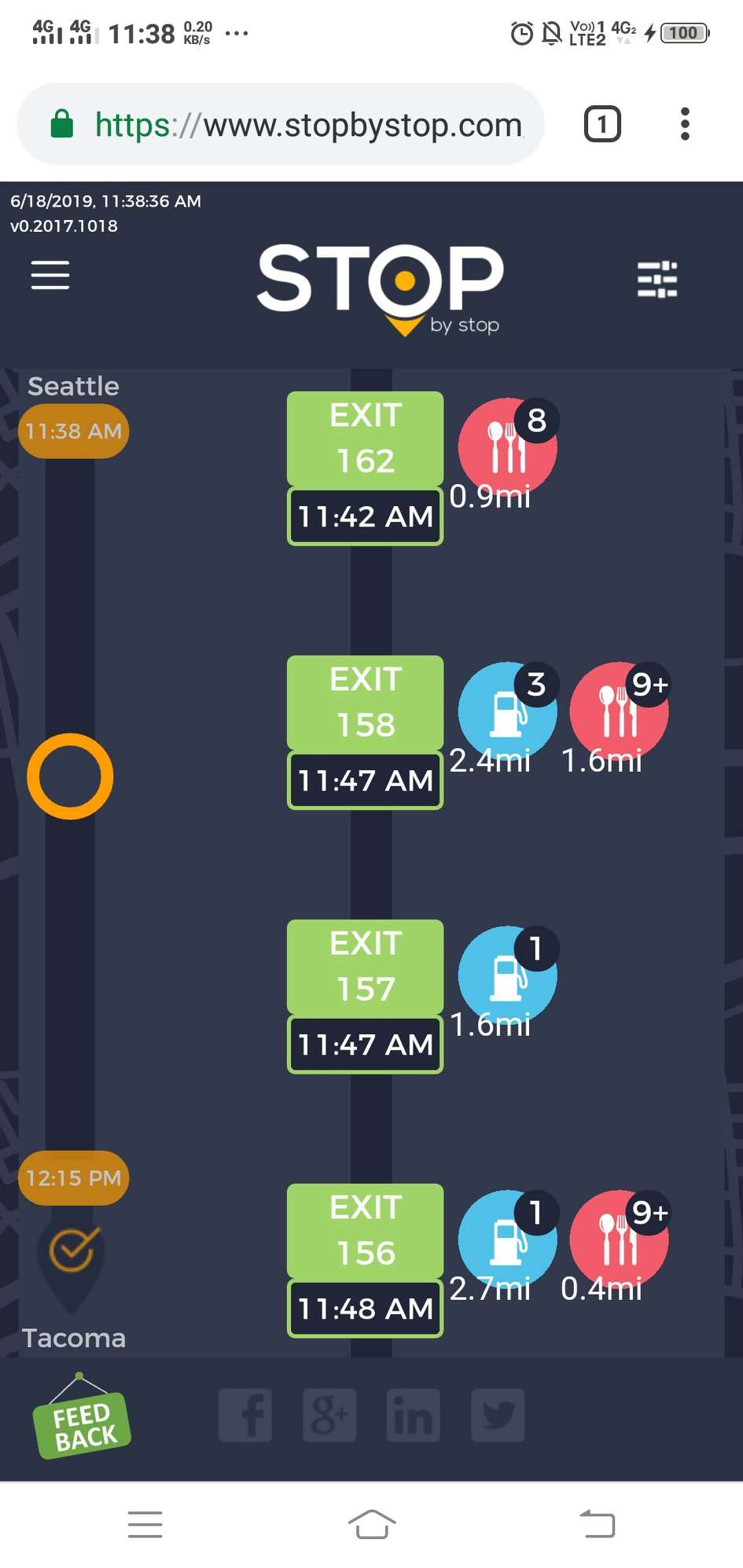
Task: Share on Facebook
Action: 245,1415
